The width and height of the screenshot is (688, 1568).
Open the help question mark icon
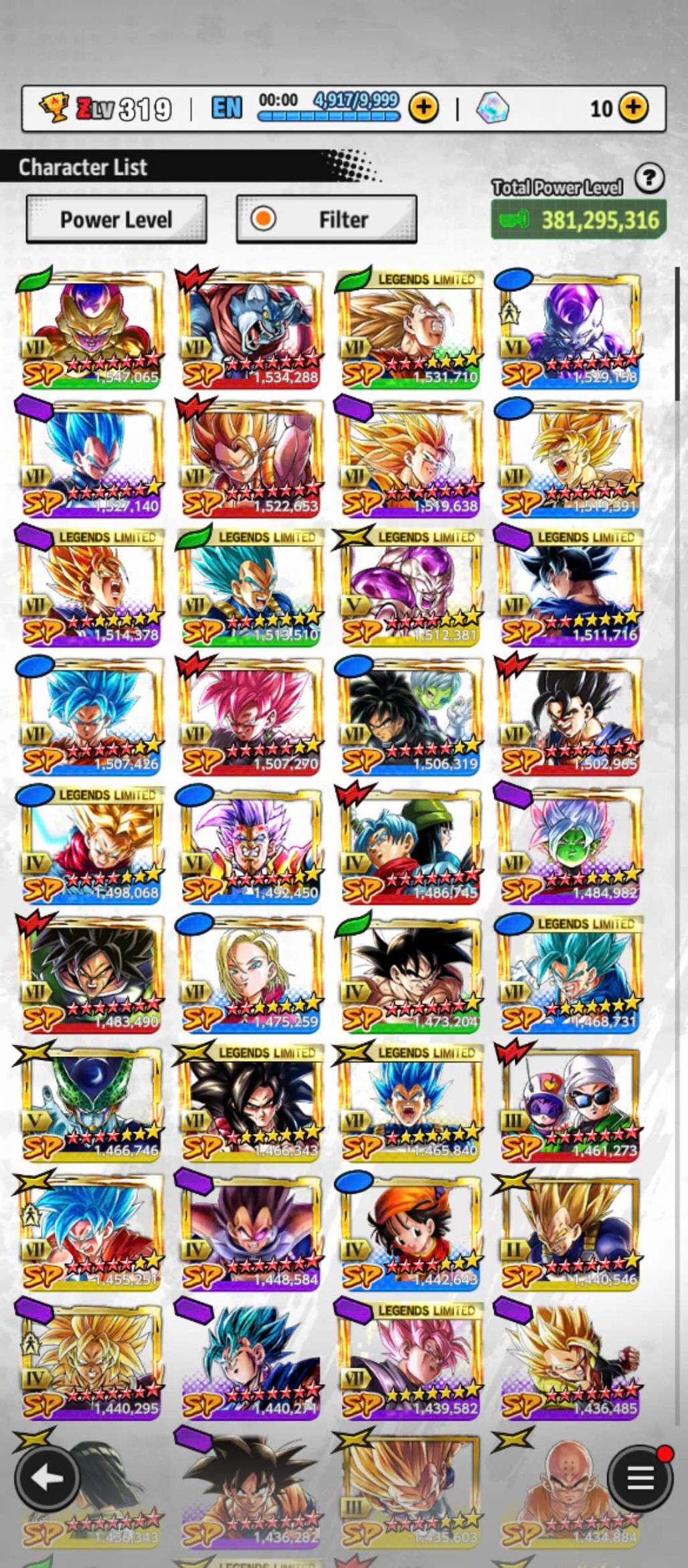649,179
